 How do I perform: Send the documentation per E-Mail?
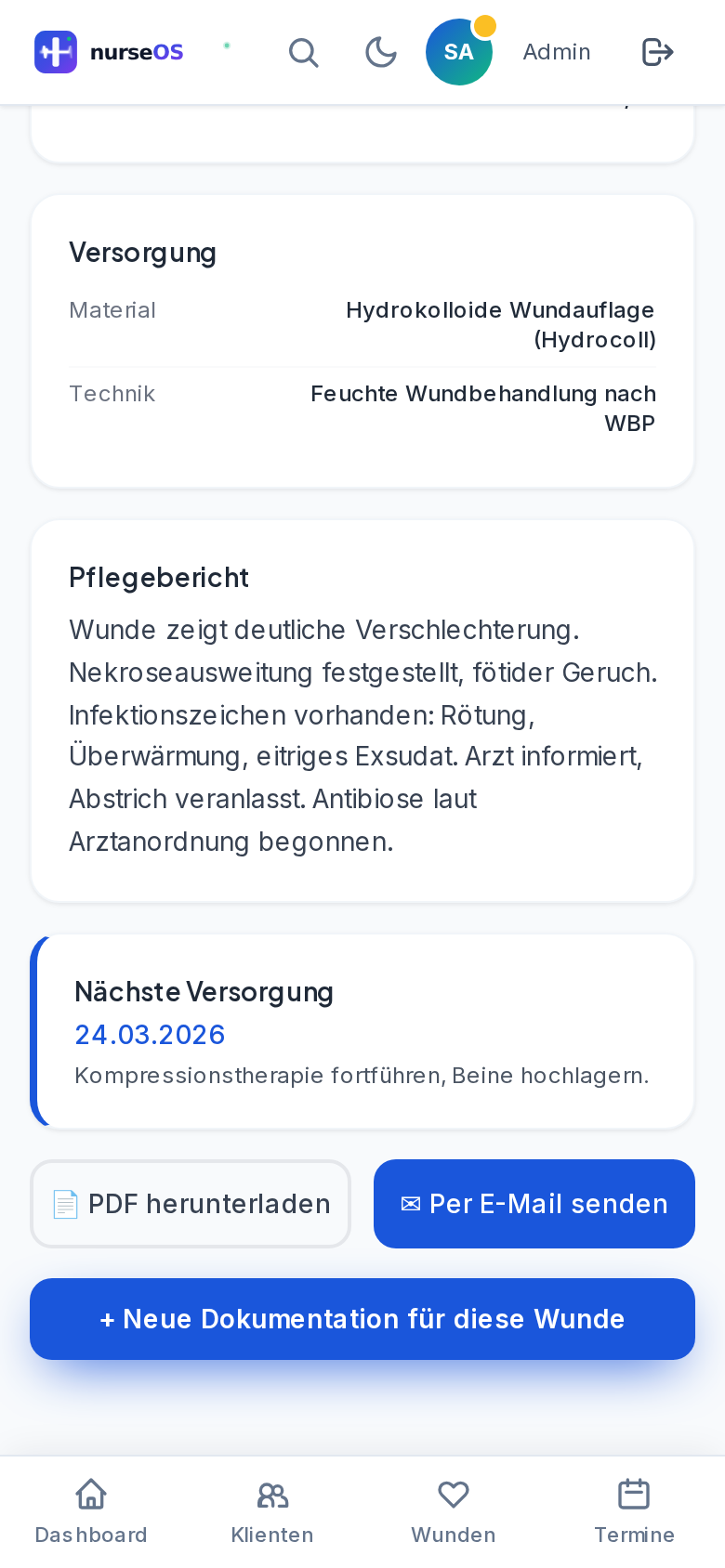point(534,1204)
